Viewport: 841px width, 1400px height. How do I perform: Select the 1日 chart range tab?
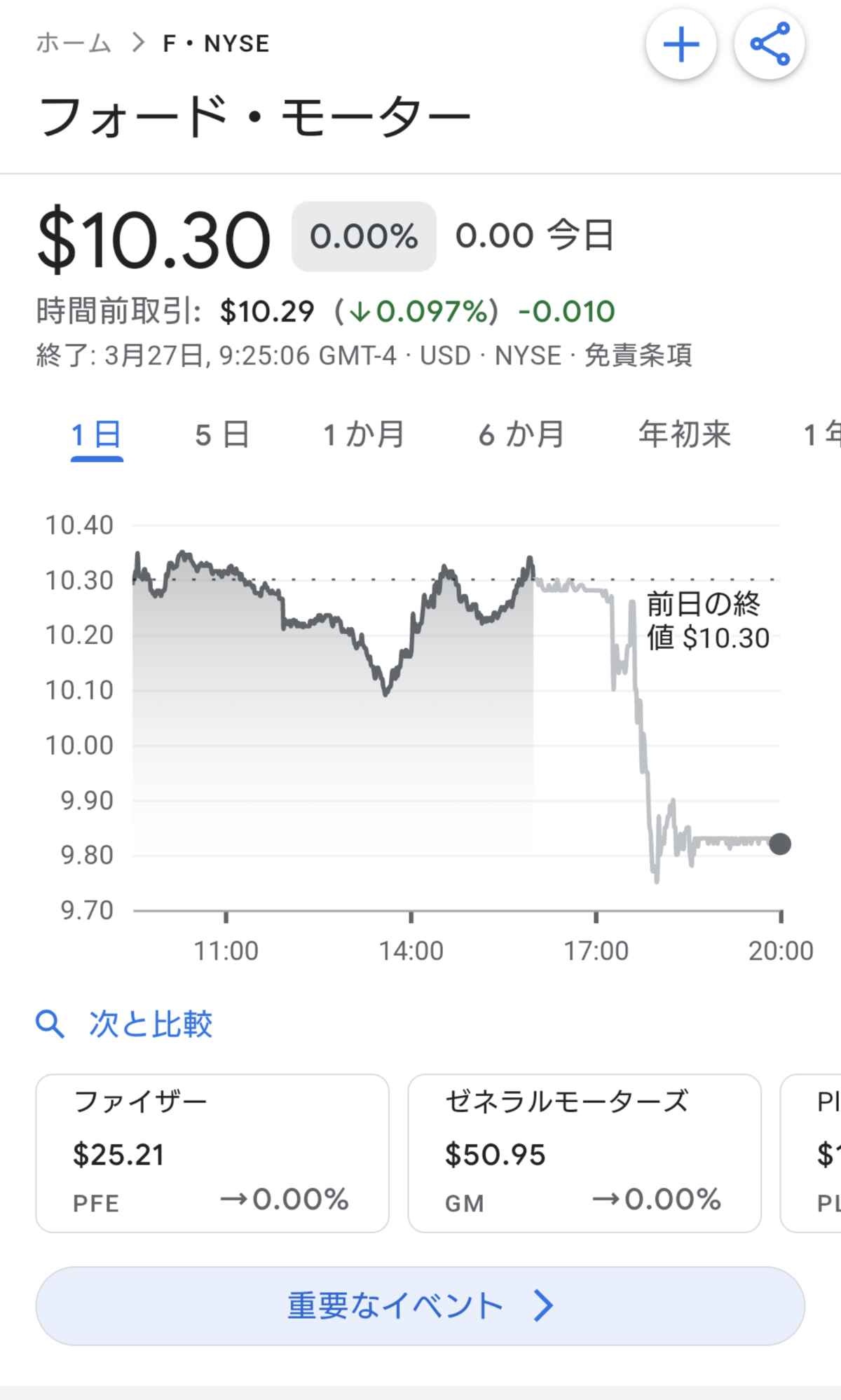point(97,435)
